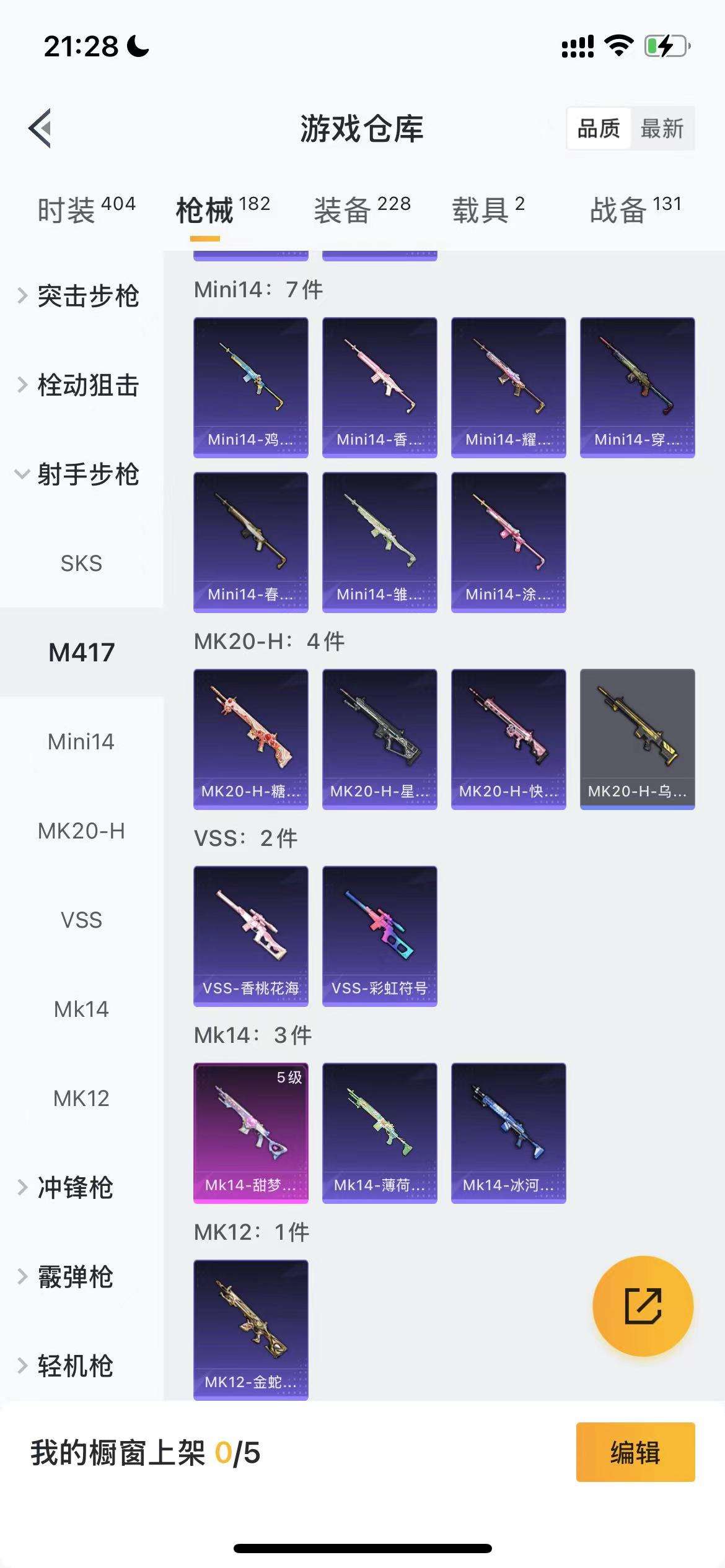Open the 战备 tab

pos(635,209)
